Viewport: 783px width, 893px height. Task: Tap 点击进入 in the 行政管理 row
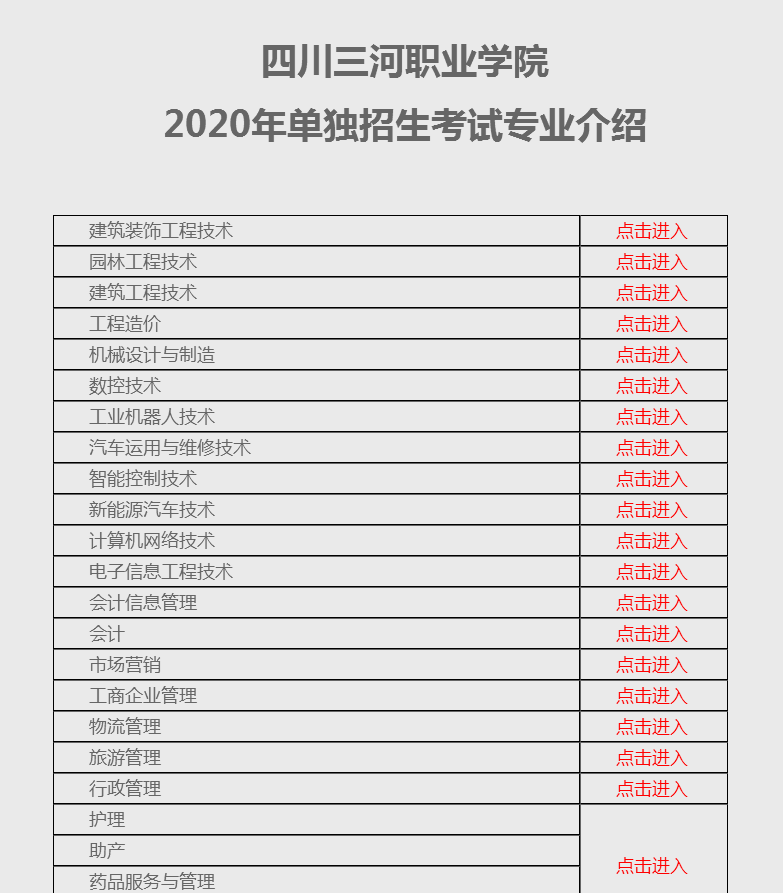click(652, 789)
